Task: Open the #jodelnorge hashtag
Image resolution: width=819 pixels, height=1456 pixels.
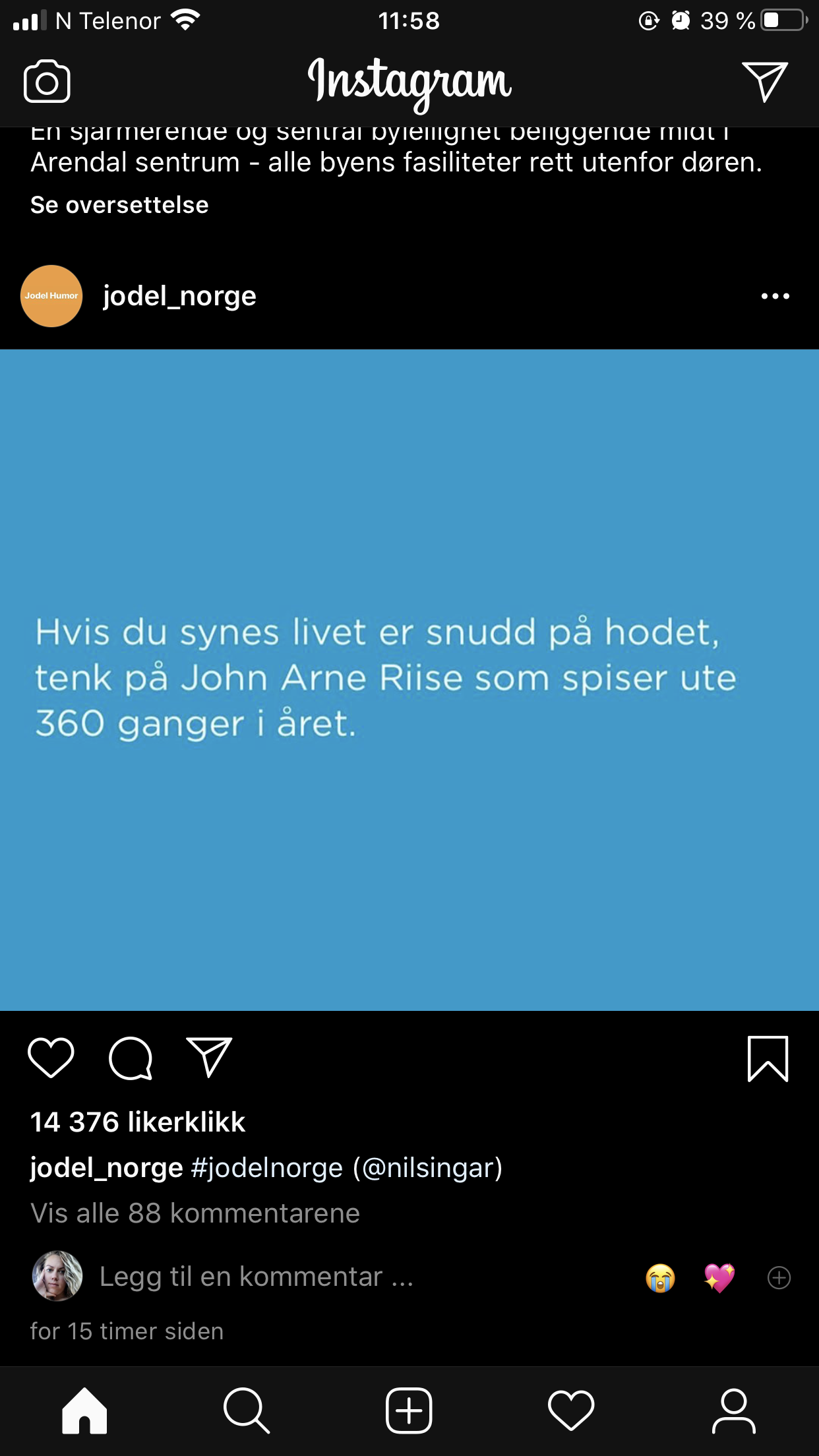Action: 267,1168
